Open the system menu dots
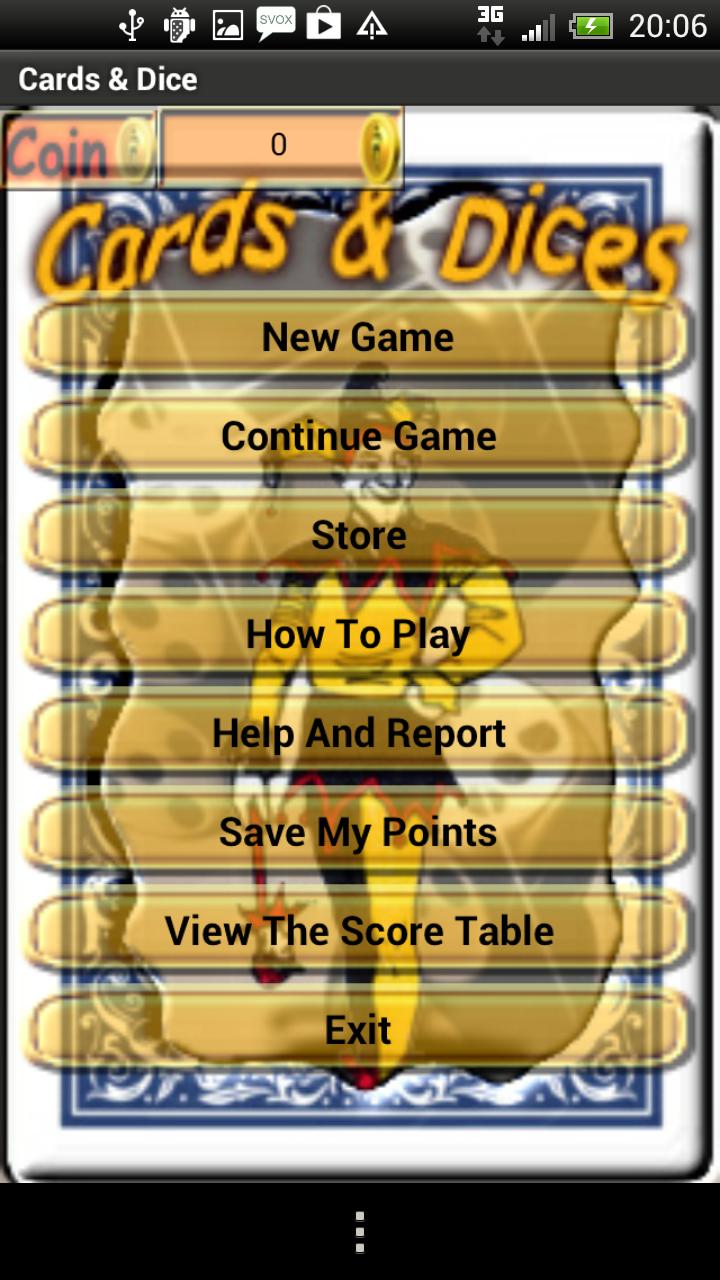720x1280 pixels. 359,1232
